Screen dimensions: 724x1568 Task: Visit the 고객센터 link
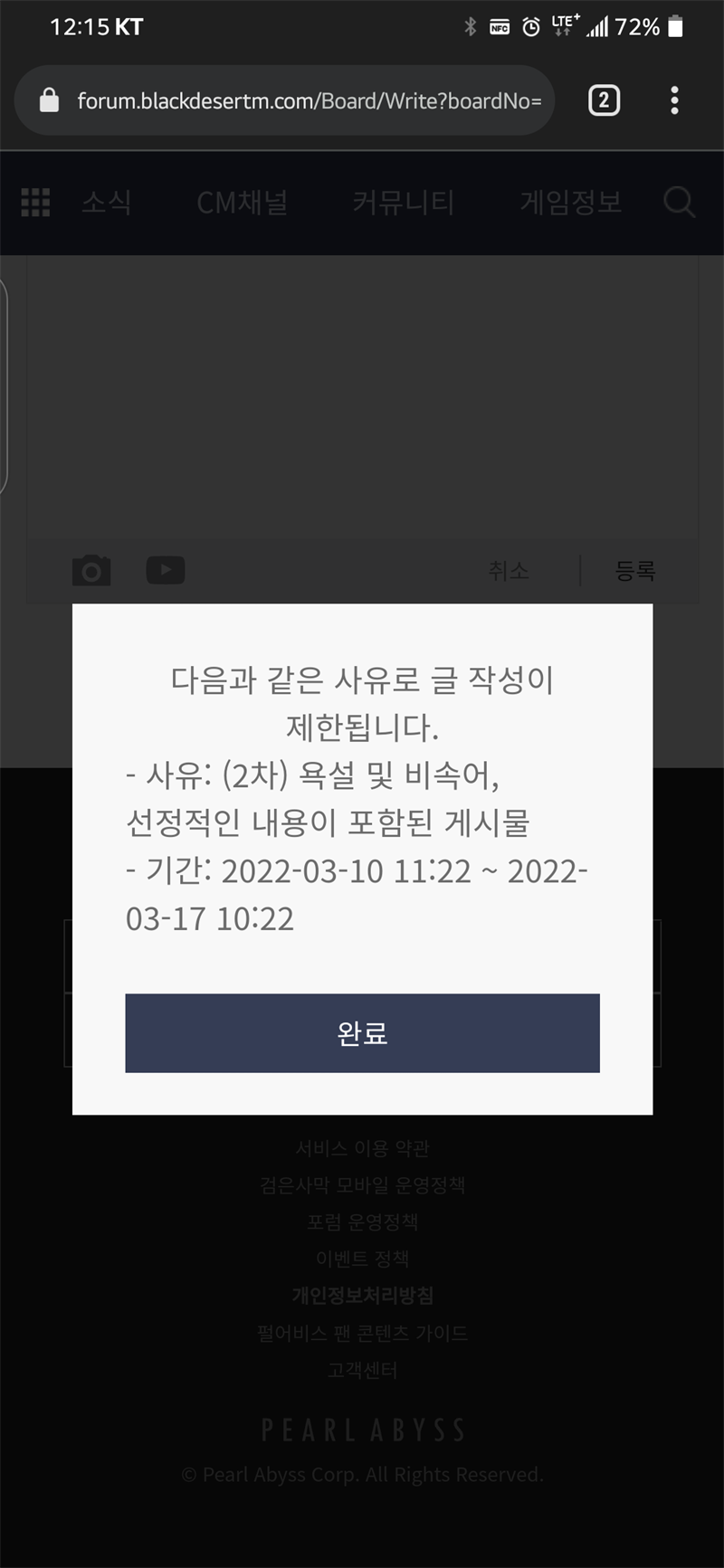(362, 1370)
